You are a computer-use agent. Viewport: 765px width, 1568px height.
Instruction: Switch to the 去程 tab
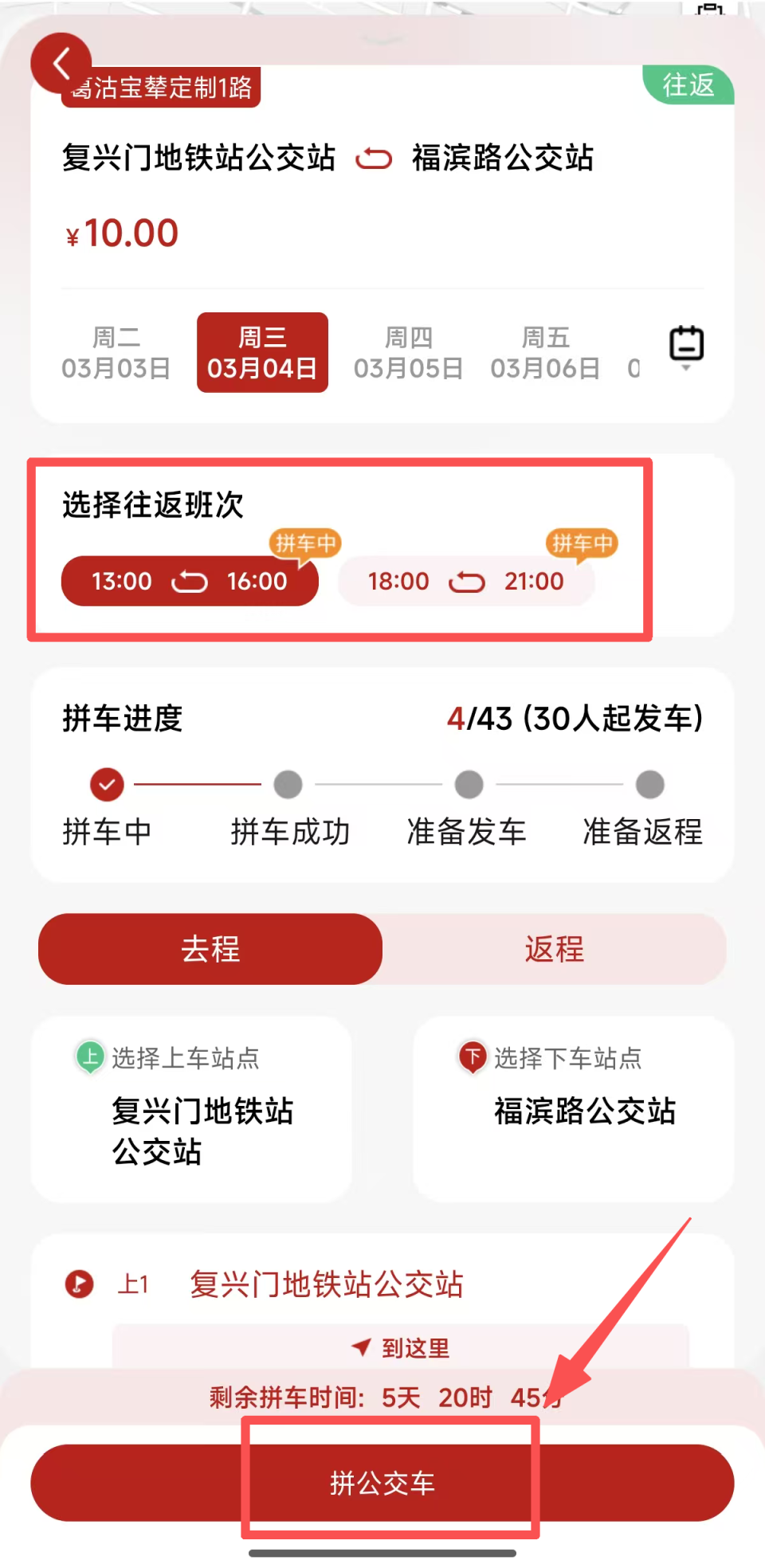(x=210, y=949)
